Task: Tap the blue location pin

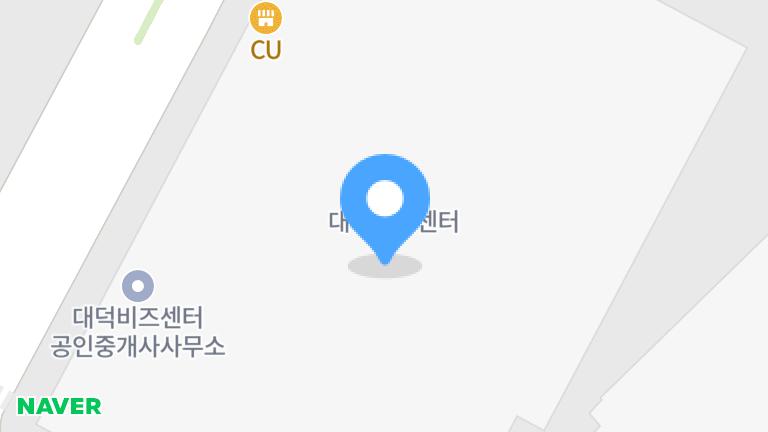Action: [385, 201]
